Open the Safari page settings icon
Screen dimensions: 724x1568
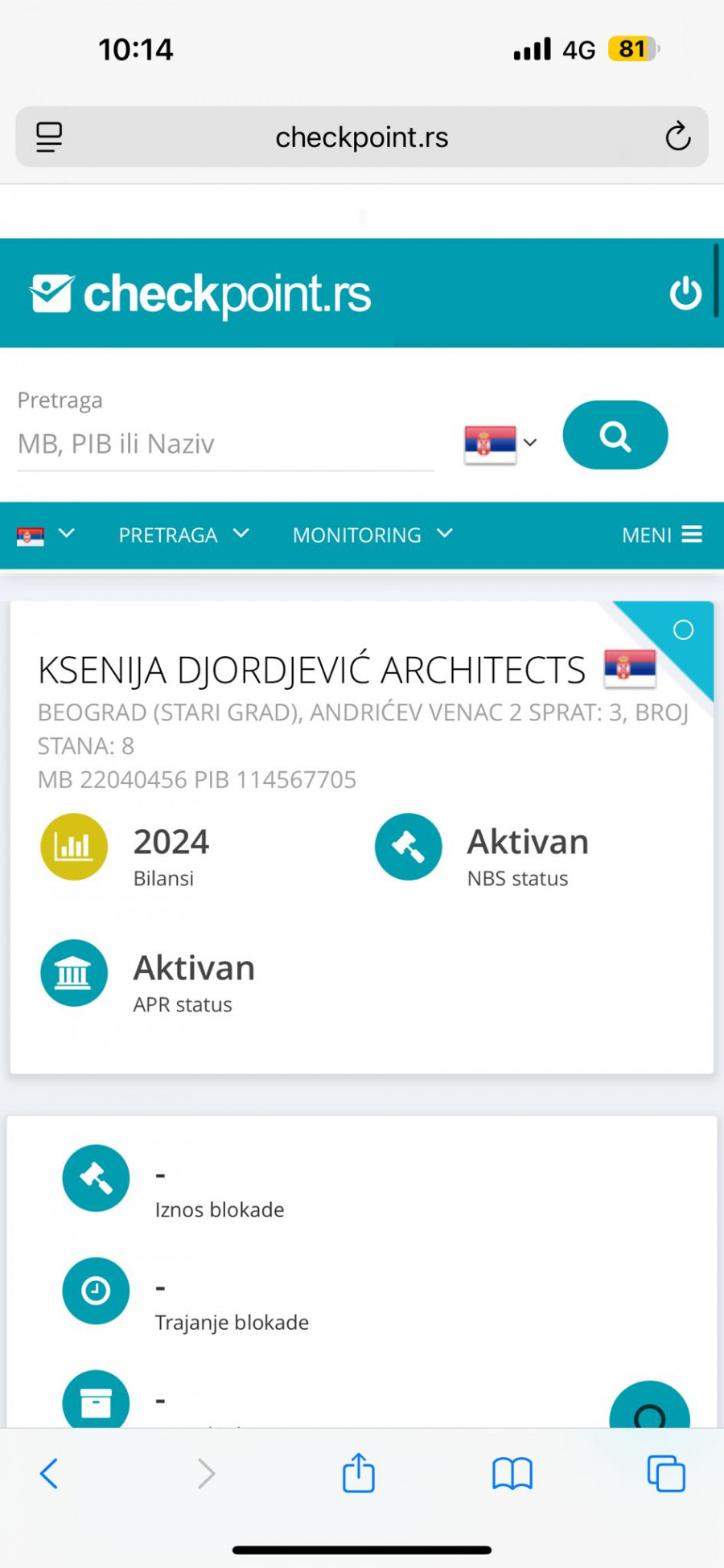(x=49, y=137)
